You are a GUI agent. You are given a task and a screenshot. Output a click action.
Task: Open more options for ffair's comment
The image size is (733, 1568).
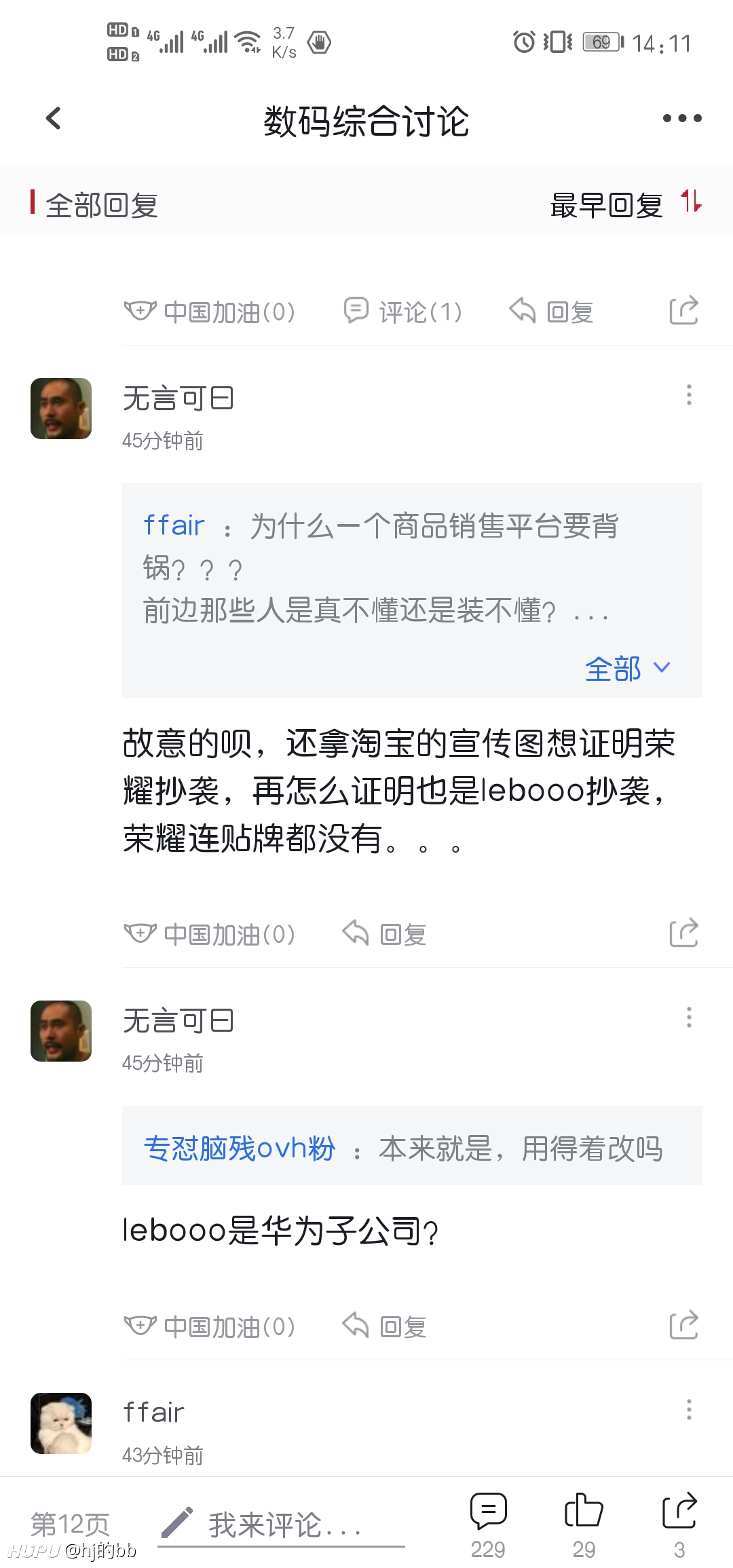point(689,1410)
